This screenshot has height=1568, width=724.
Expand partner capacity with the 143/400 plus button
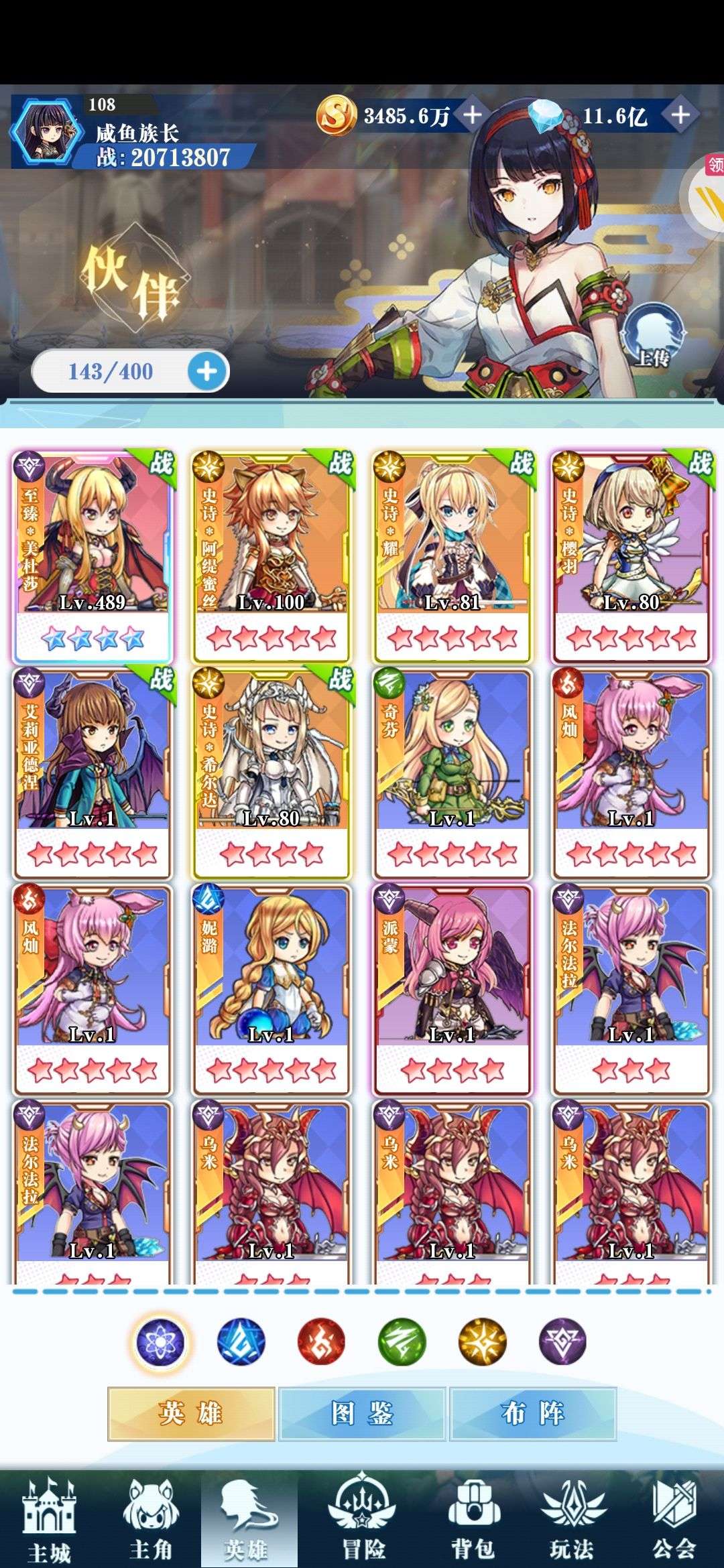(x=207, y=371)
